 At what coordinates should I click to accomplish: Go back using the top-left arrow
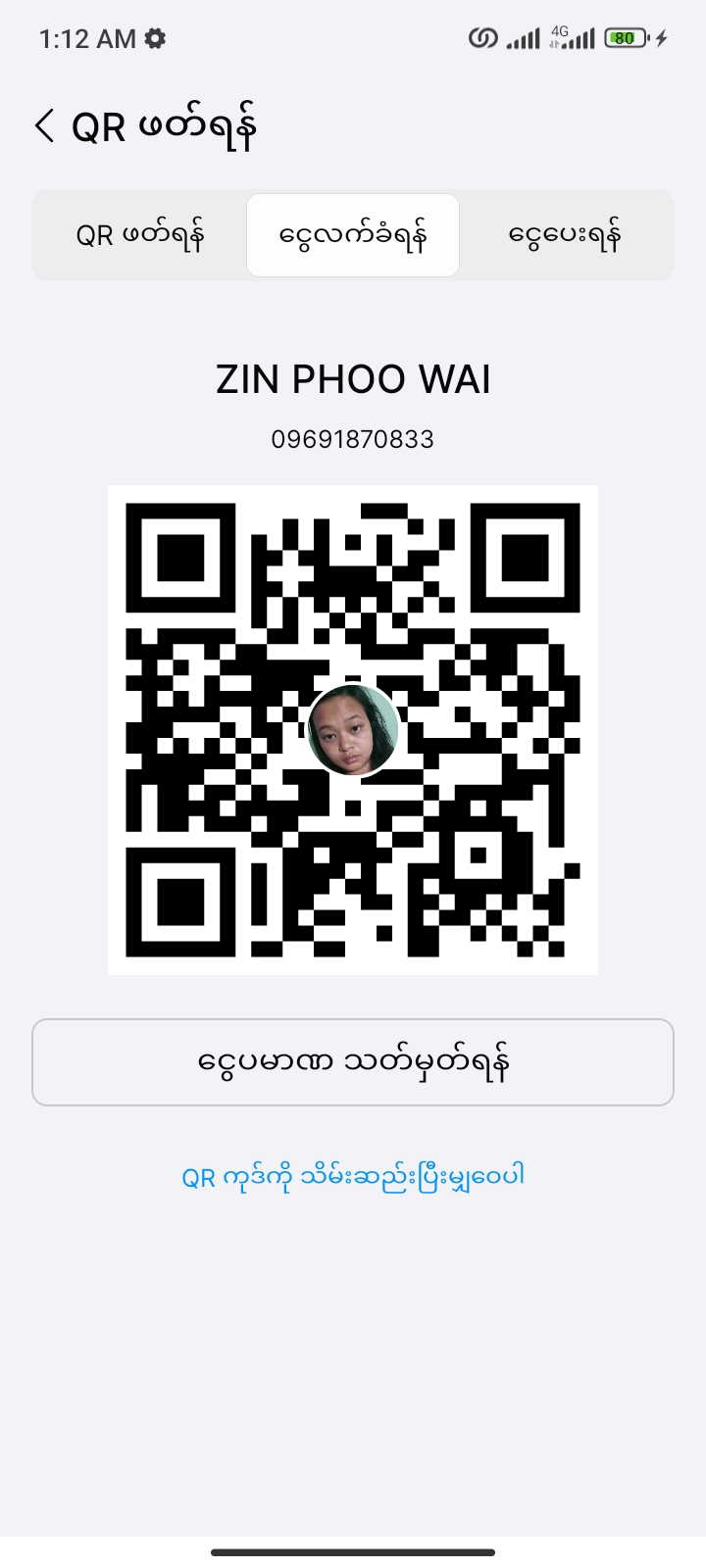click(x=44, y=126)
